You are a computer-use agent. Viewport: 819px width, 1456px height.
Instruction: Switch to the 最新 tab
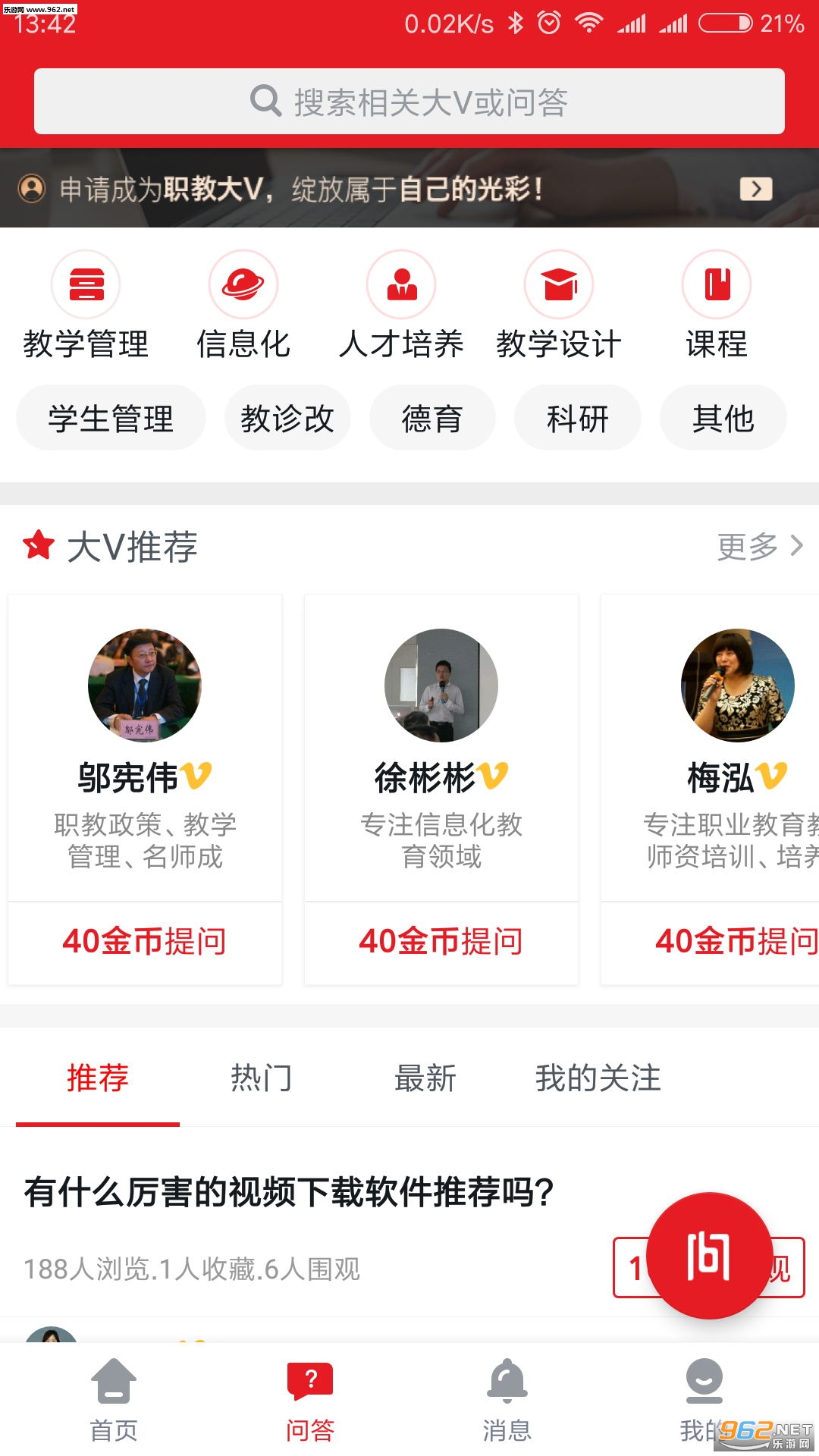[425, 1078]
